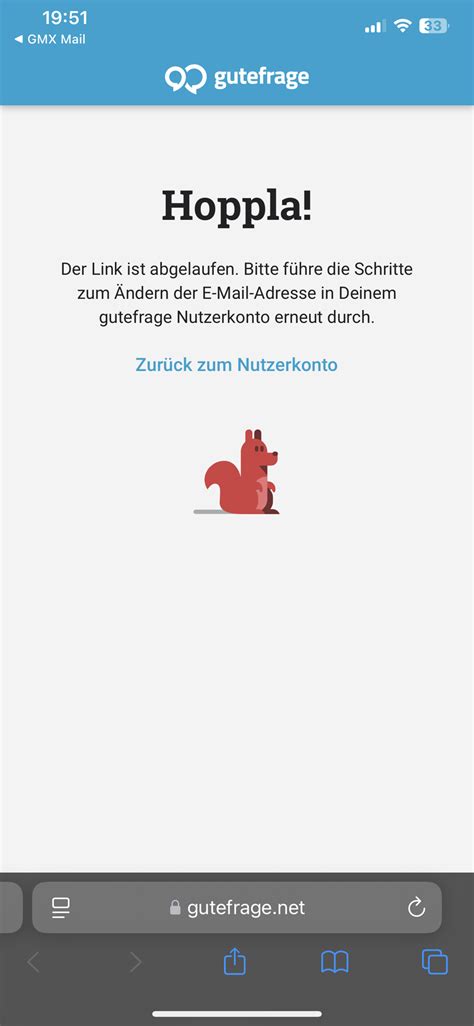The width and height of the screenshot is (474, 1026).
Task: Return to GMX Mail app
Action: click(50, 39)
